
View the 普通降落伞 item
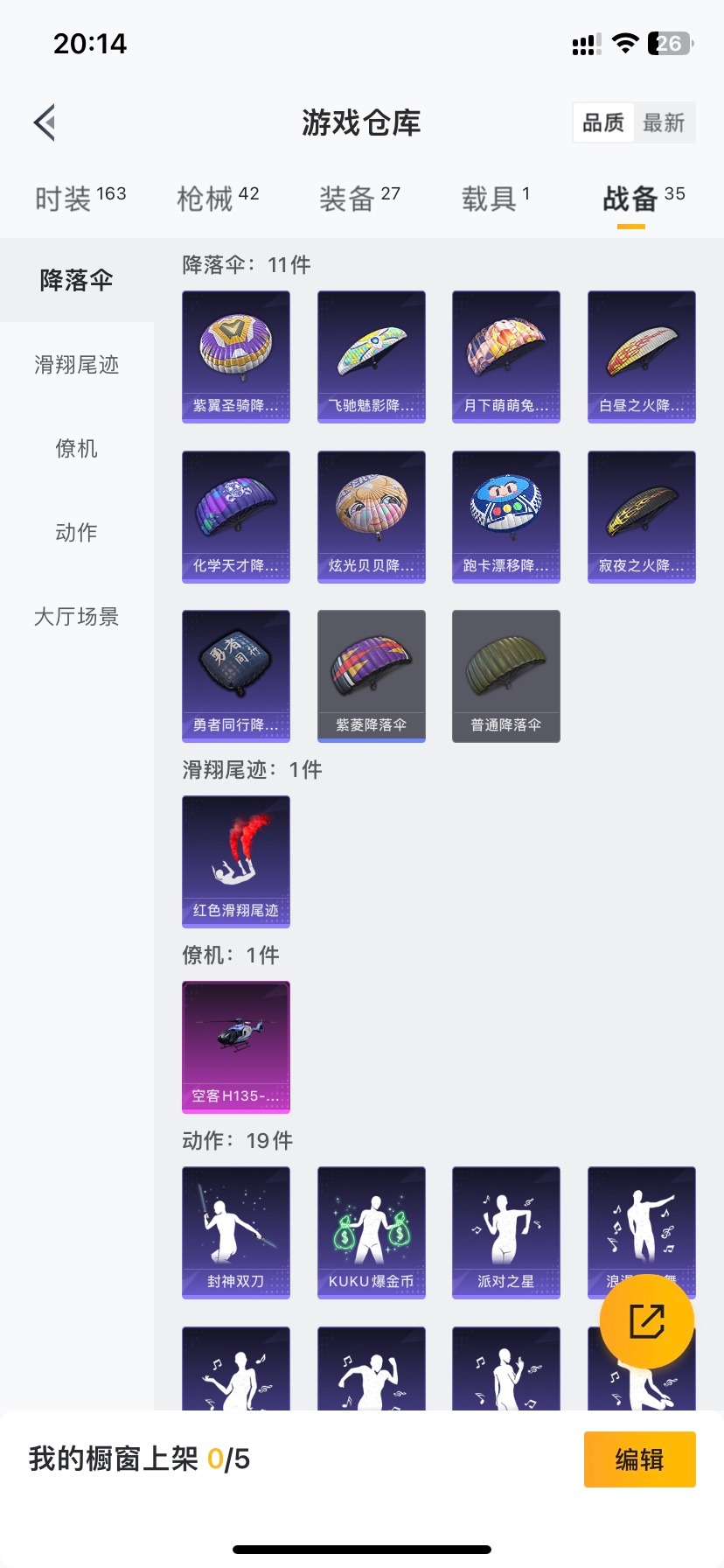coord(506,676)
